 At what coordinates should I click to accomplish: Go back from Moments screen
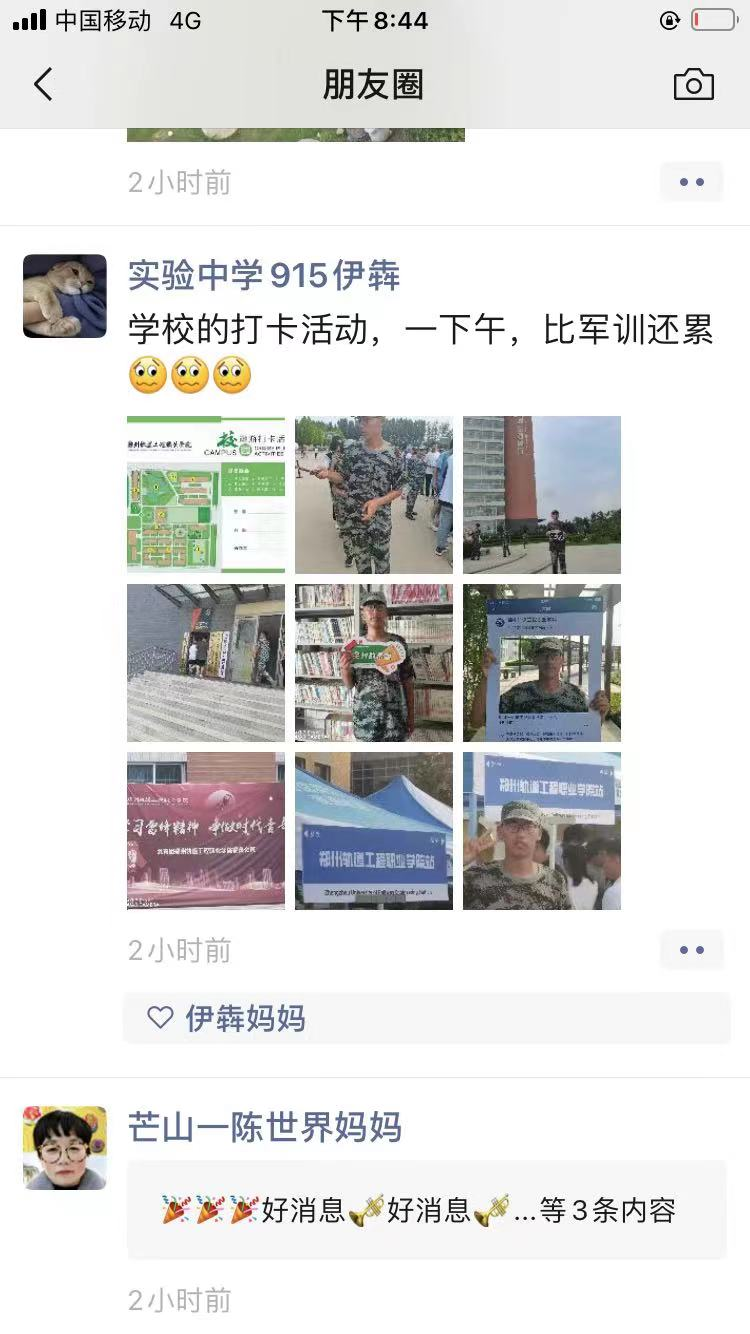pos(43,85)
